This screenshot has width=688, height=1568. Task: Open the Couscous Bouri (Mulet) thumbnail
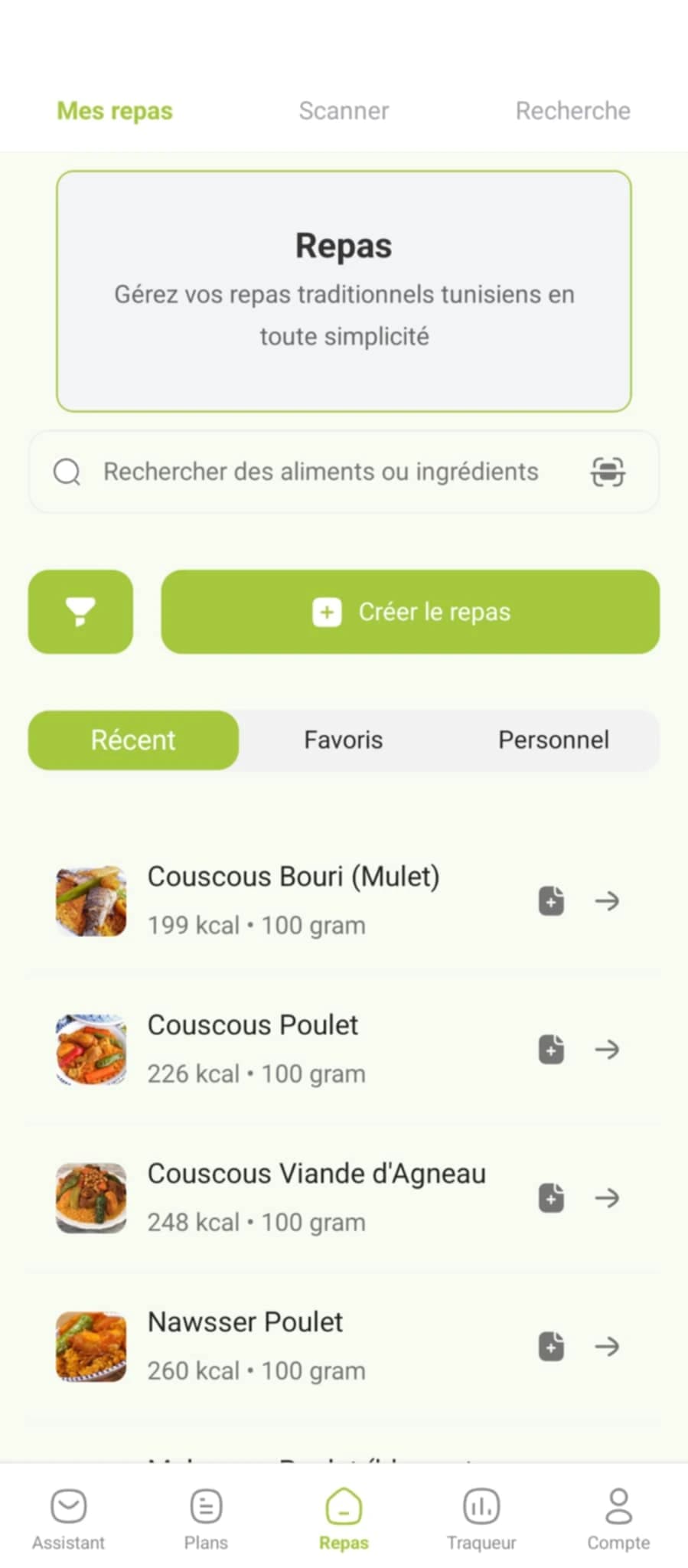pos(90,901)
